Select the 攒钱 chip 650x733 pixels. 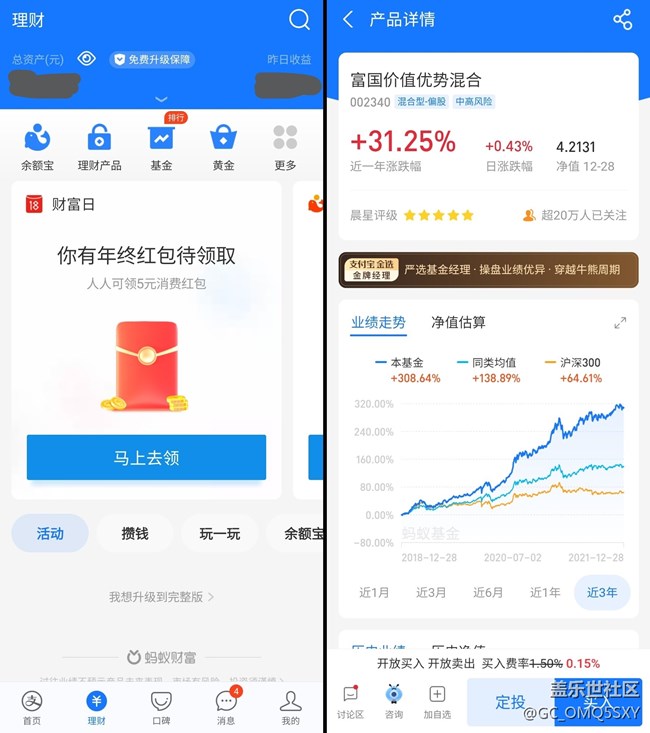click(x=134, y=534)
